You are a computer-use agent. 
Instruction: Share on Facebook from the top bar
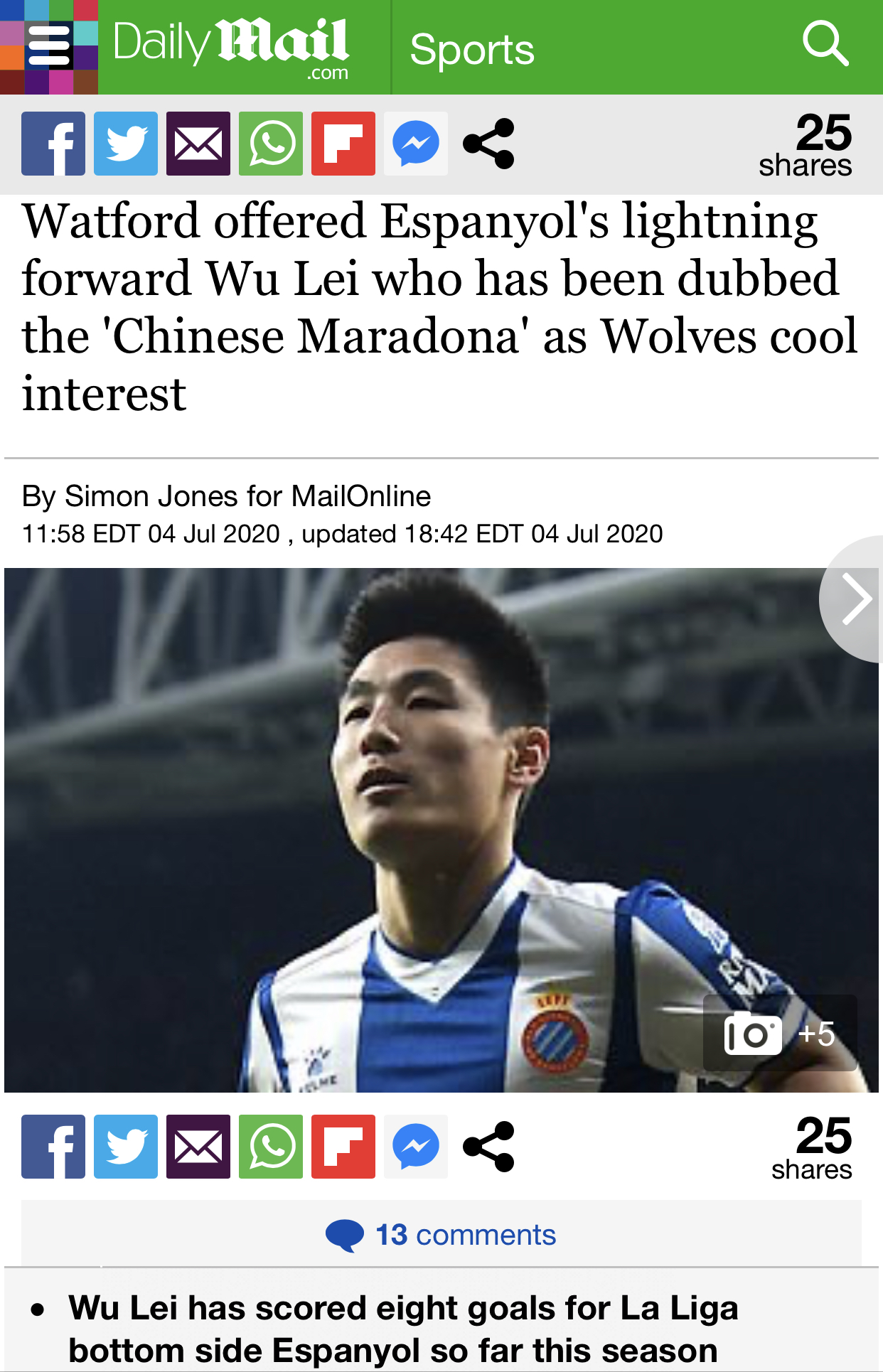[53, 144]
